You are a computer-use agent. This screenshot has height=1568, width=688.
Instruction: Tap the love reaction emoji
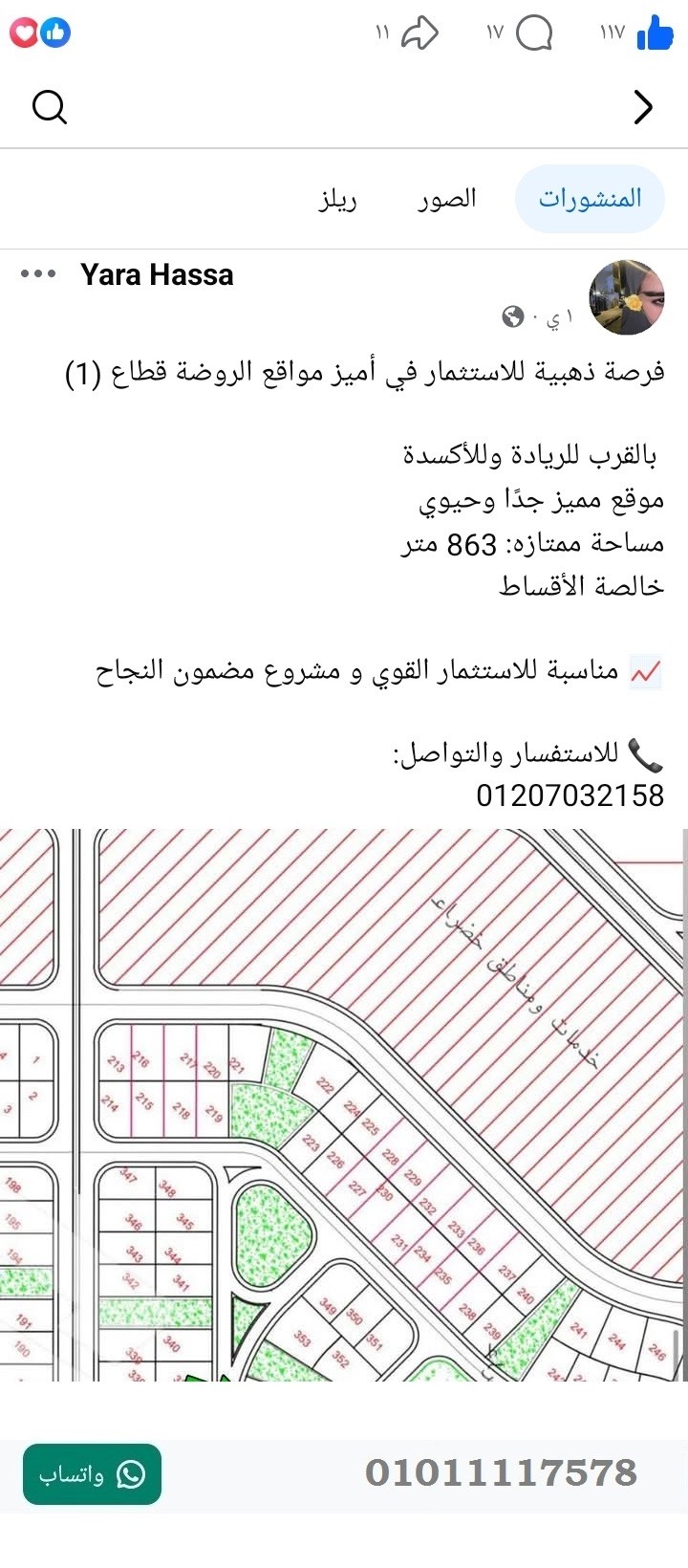click(x=23, y=32)
